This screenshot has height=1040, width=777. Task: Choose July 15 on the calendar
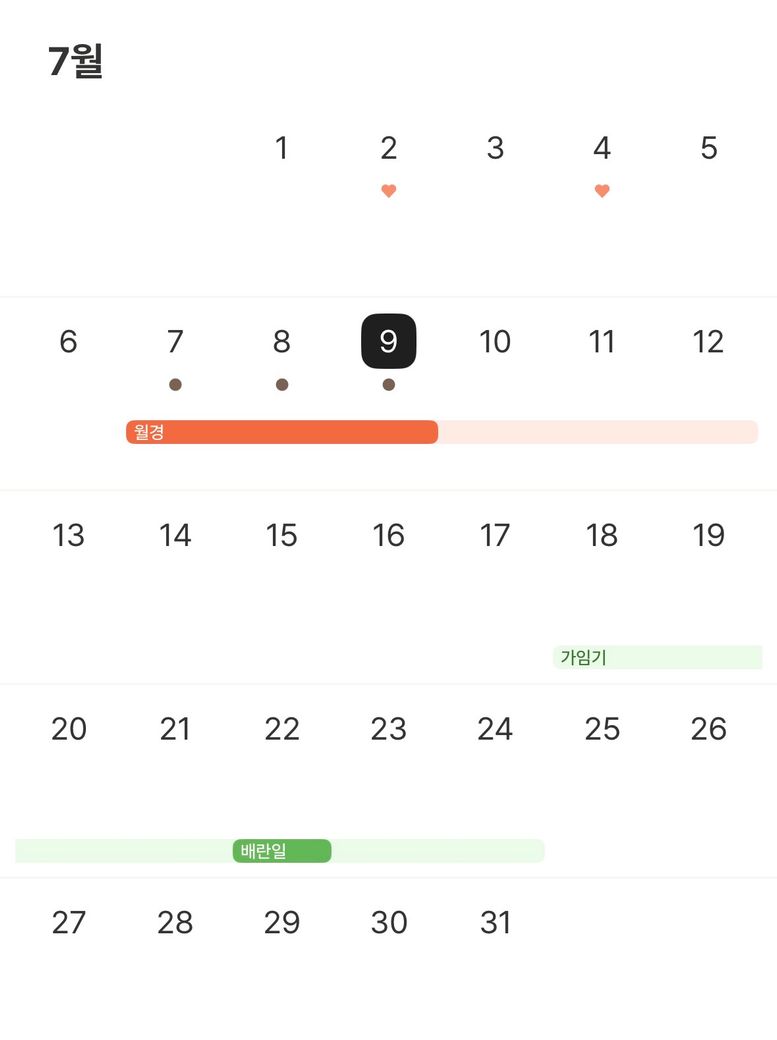click(281, 536)
